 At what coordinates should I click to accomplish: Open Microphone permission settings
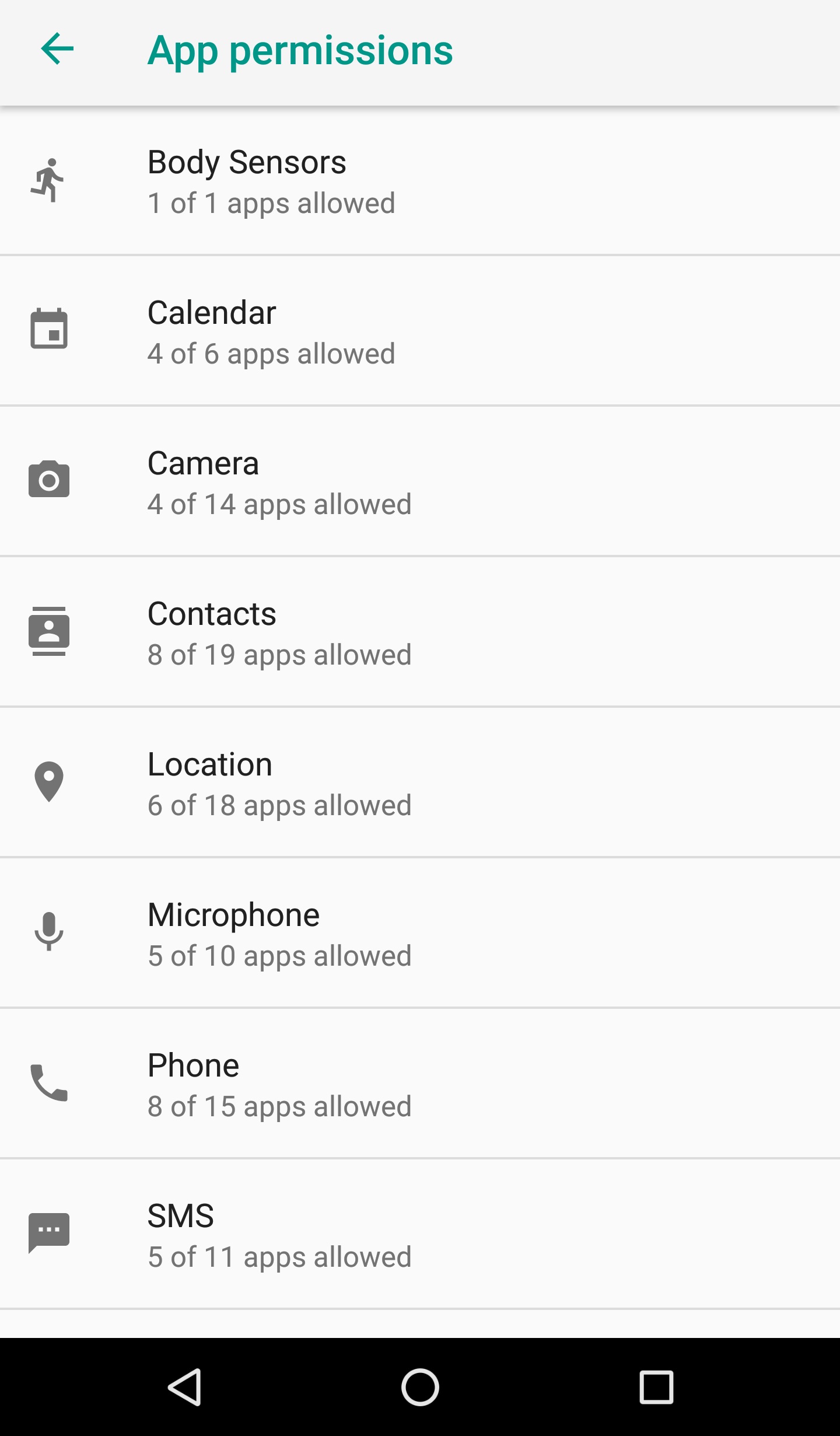420,934
